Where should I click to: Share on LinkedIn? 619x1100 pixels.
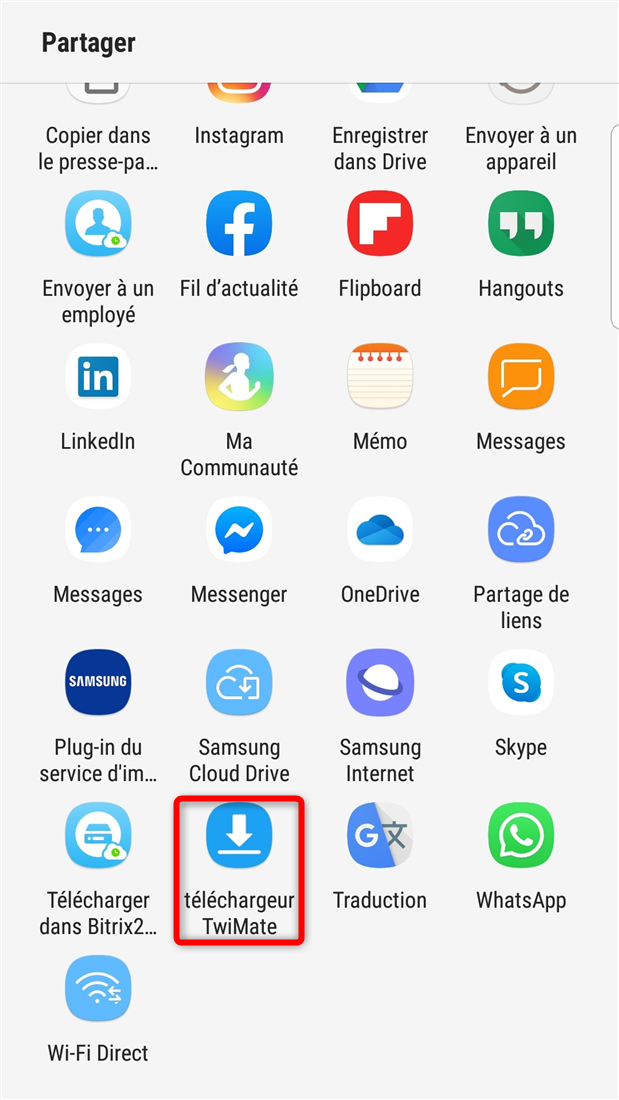tap(98, 377)
